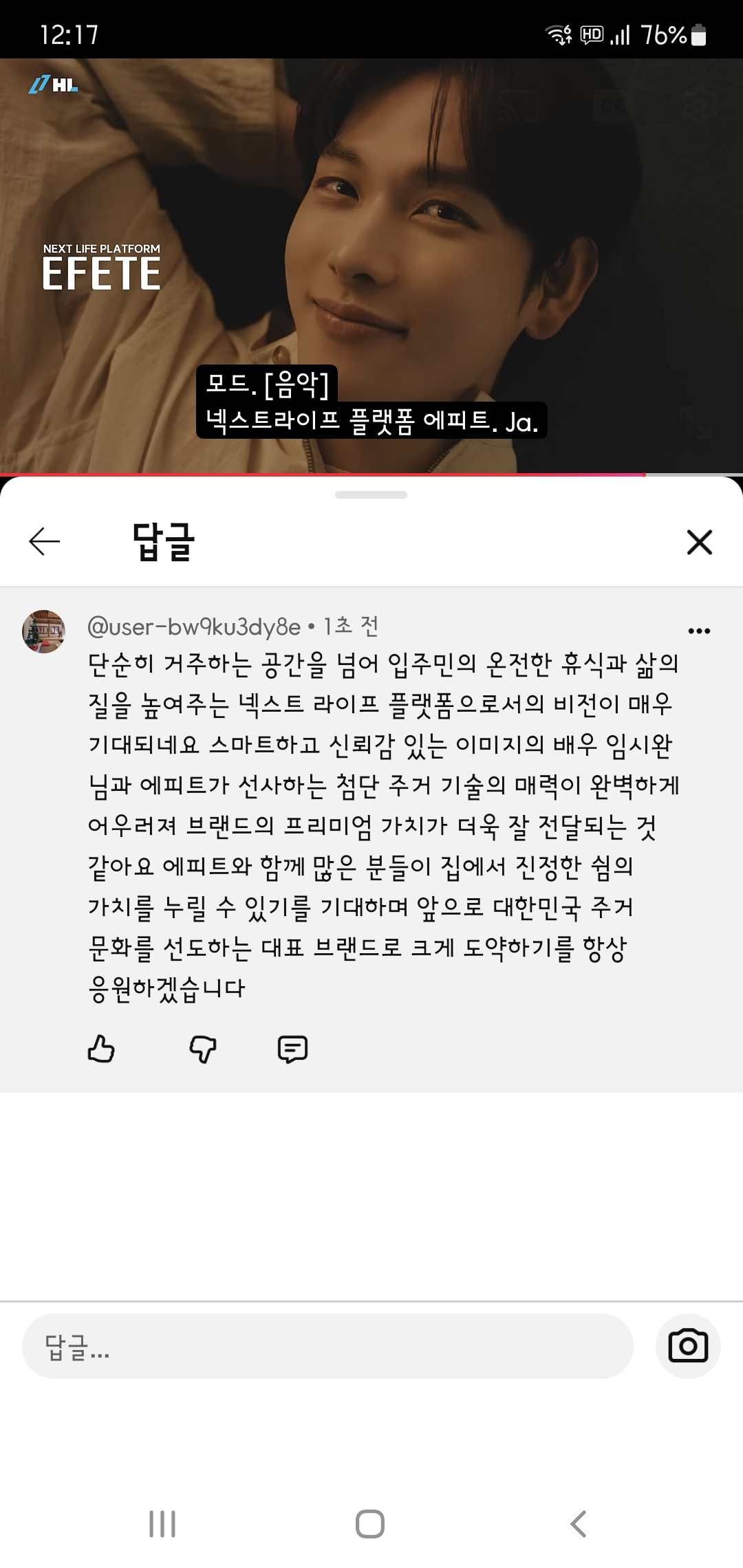The width and height of the screenshot is (743, 1568).
Task: Tap the reply icon under the comment
Action: [292, 1049]
